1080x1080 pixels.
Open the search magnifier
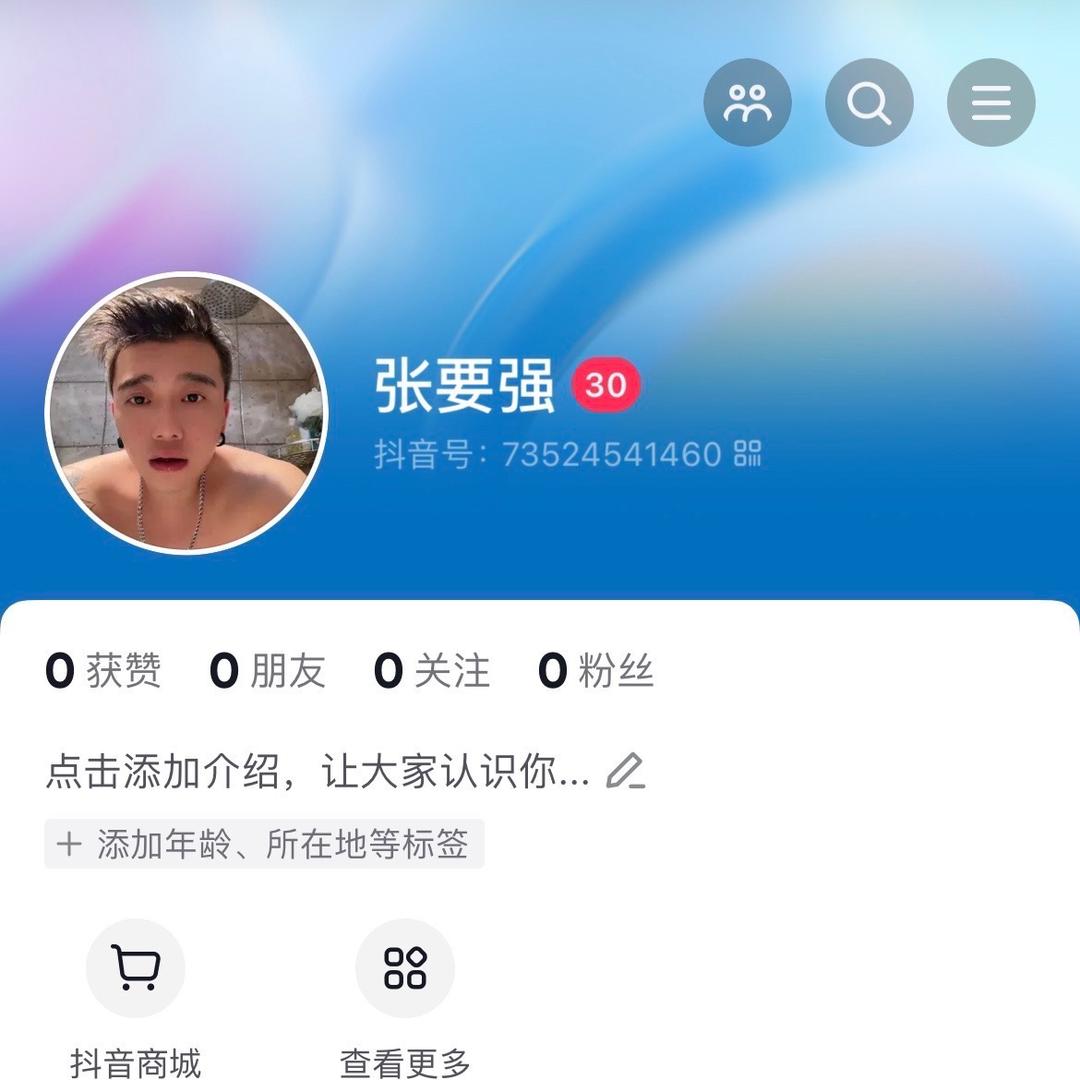pos(869,103)
